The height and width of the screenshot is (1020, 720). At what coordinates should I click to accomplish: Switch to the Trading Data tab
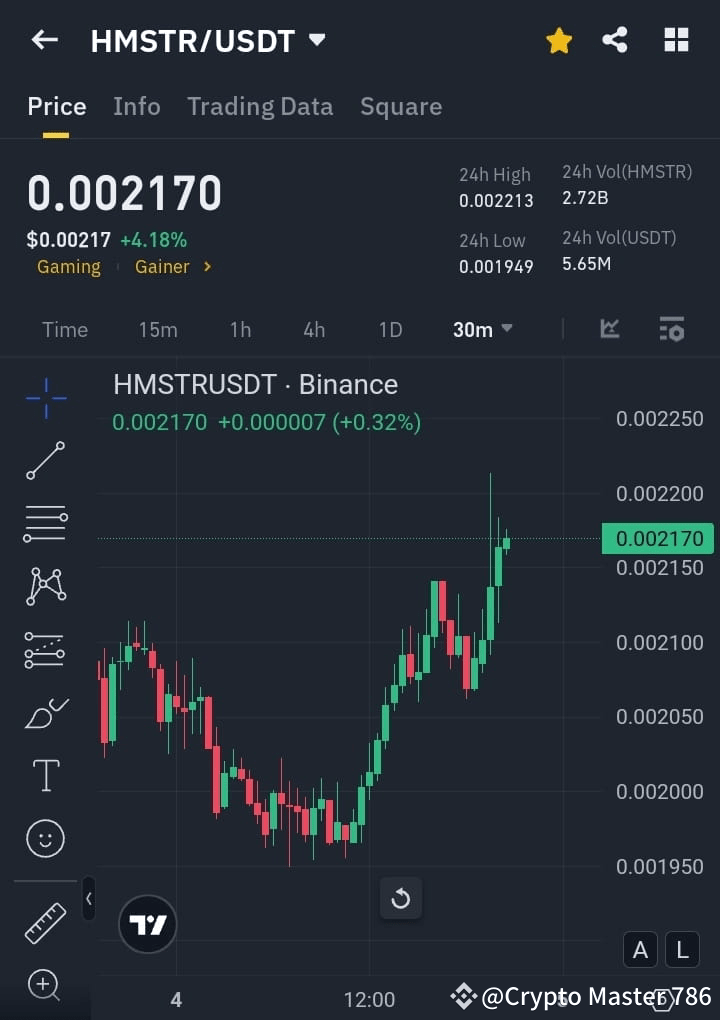tap(260, 106)
